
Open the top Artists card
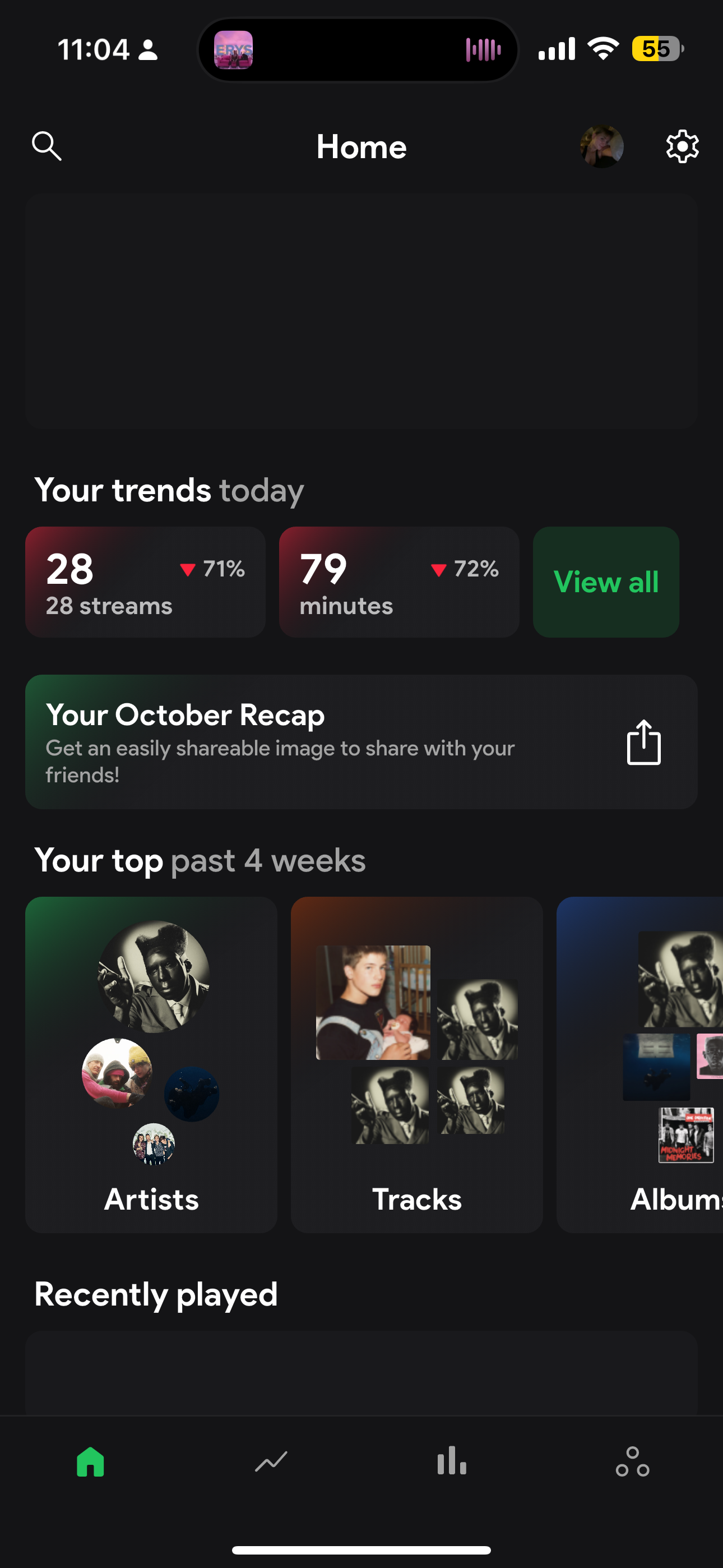(151, 1064)
